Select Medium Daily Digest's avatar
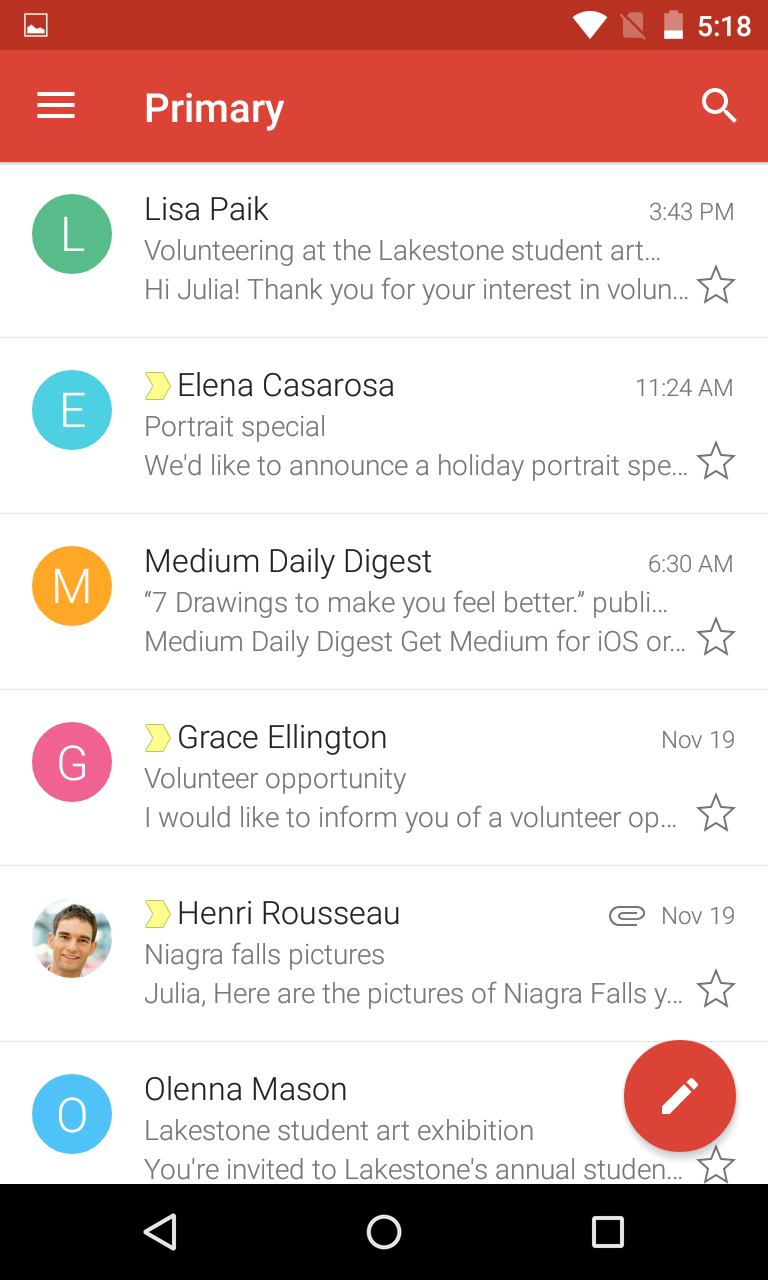The image size is (768, 1280). [72, 585]
